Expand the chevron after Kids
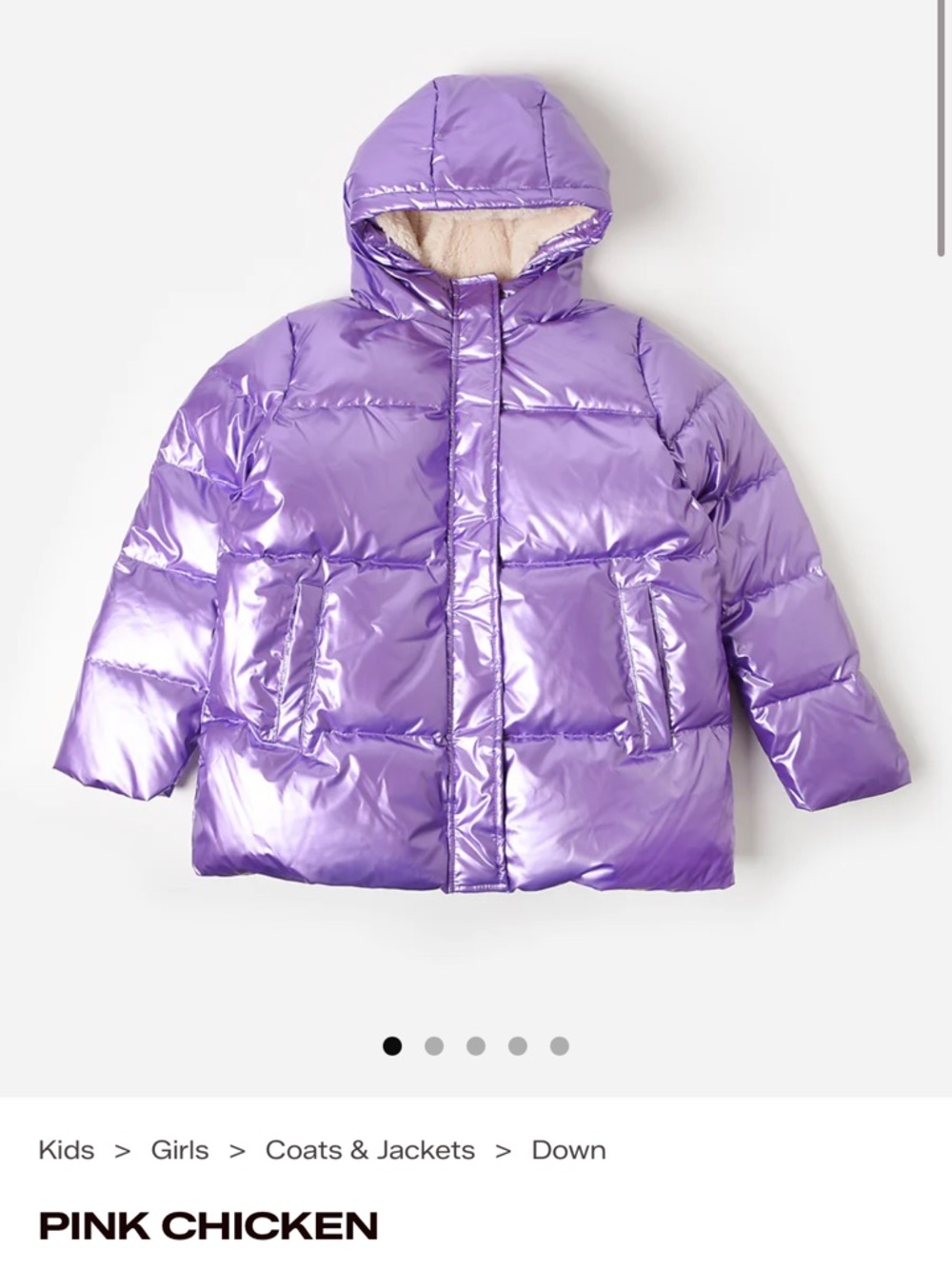Screen dimensions: 952x1269 (x=121, y=1150)
